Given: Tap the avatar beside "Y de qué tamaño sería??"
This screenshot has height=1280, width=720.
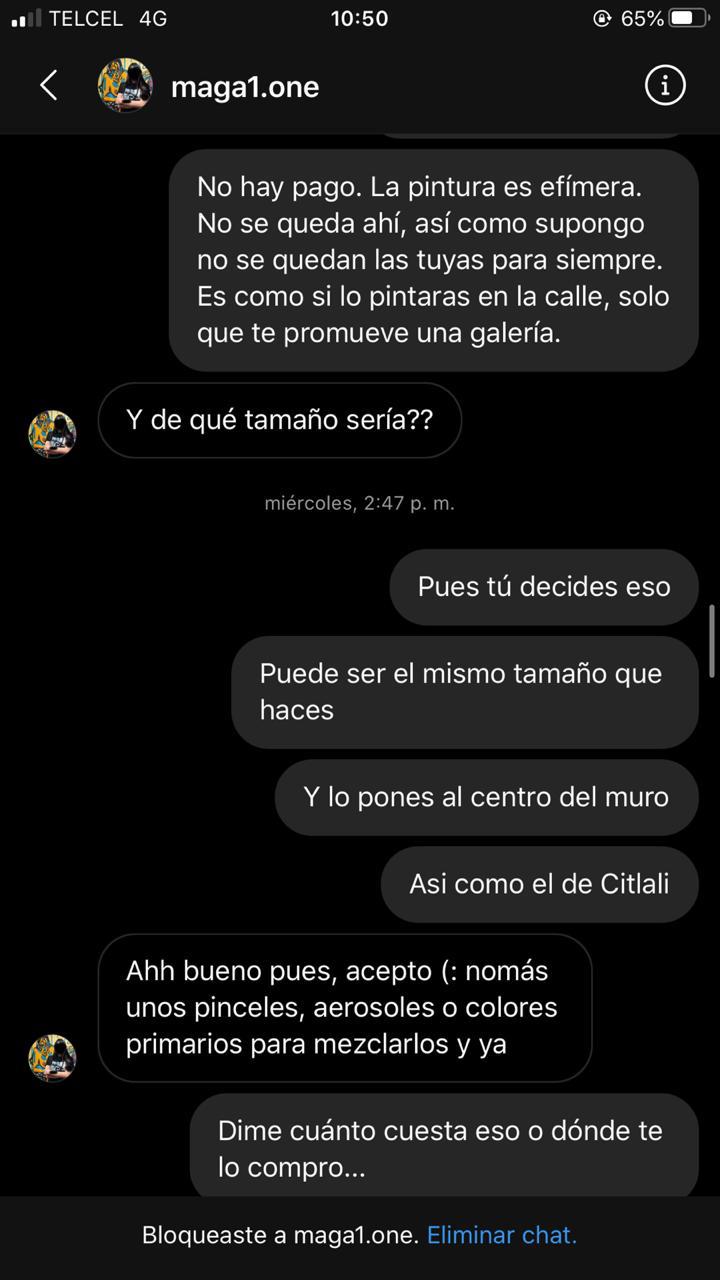Looking at the screenshot, I should tap(52, 434).
